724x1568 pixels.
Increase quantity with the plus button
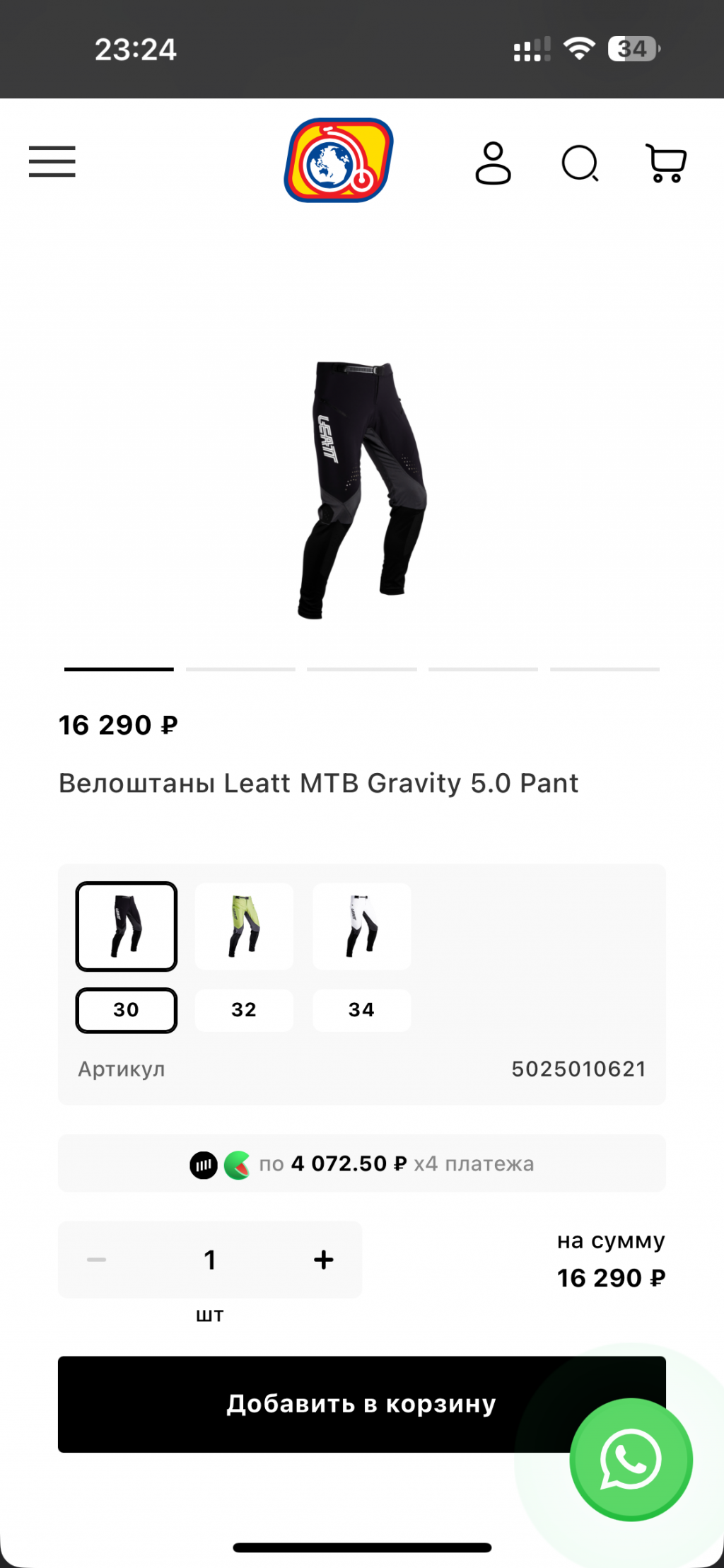323,1260
